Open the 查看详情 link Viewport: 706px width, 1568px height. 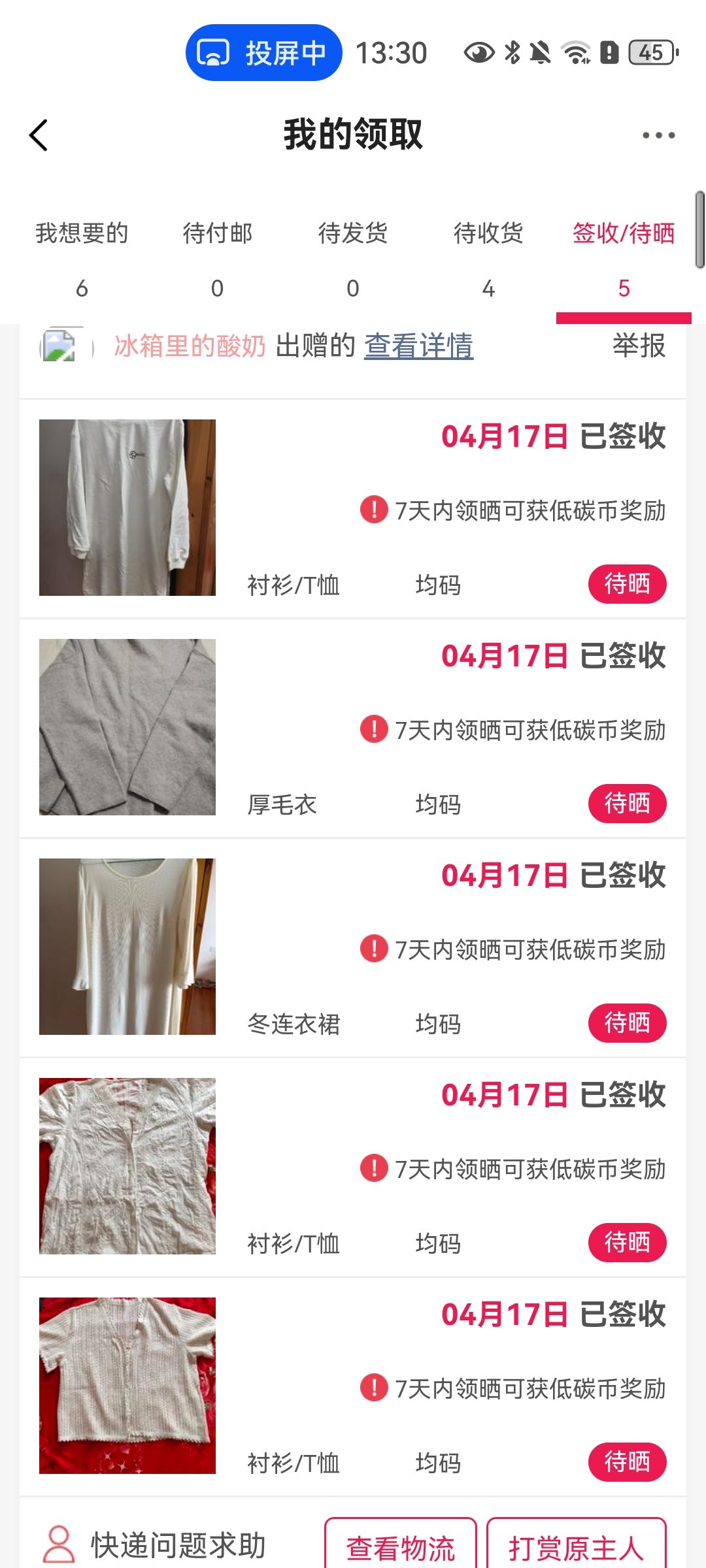click(418, 346)
